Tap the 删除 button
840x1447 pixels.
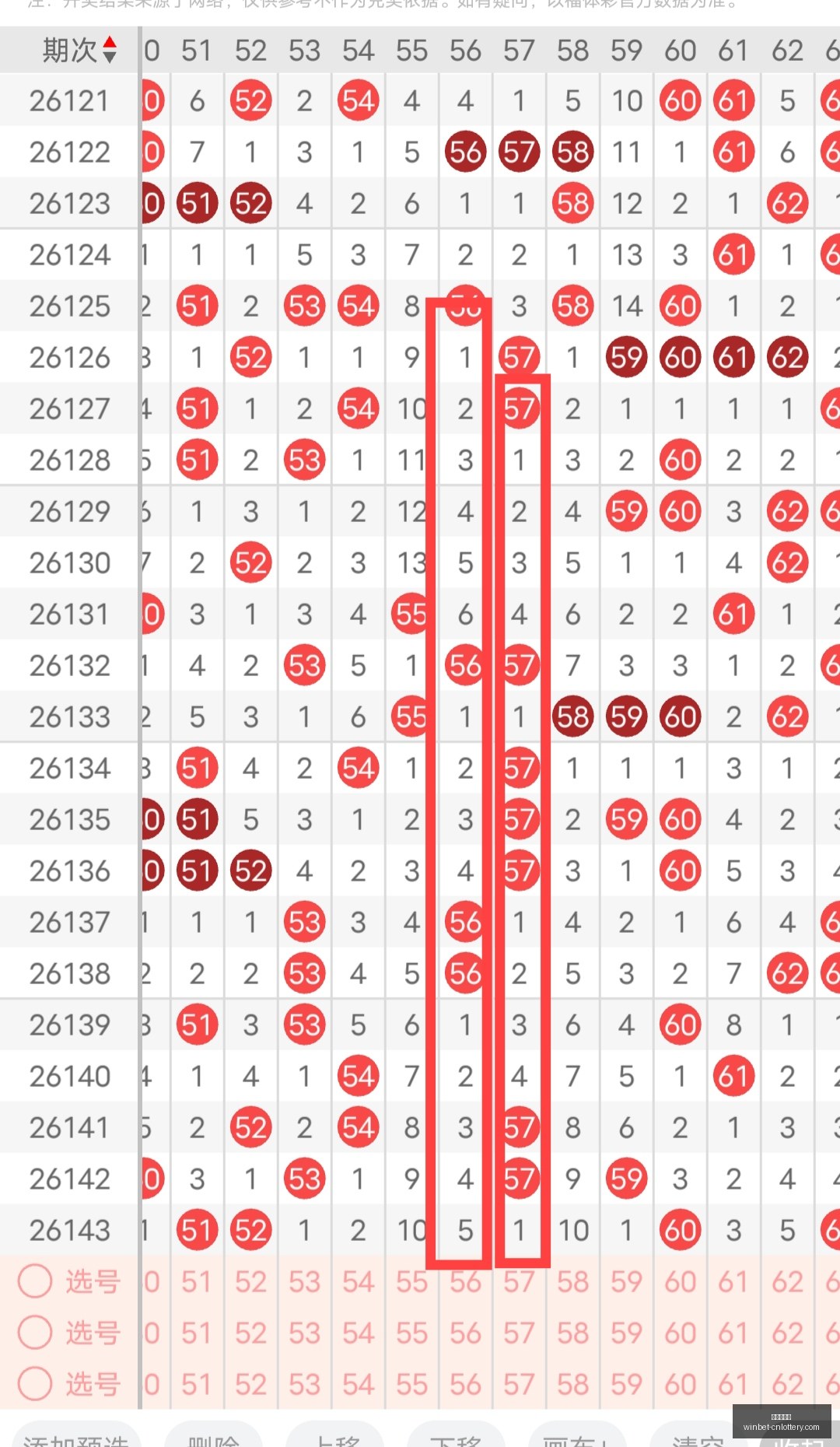click(214, 1438)
